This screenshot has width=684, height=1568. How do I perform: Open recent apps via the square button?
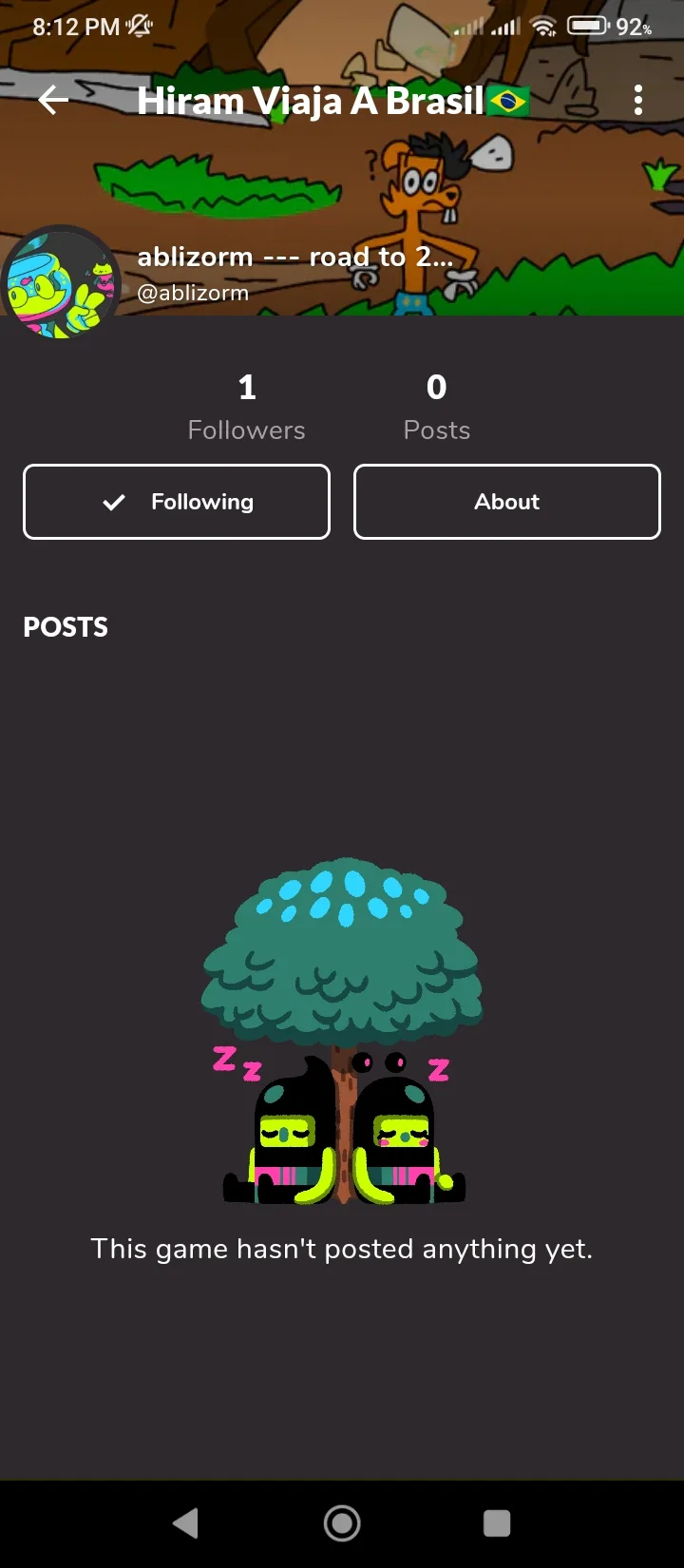(x=497, y=1523)
